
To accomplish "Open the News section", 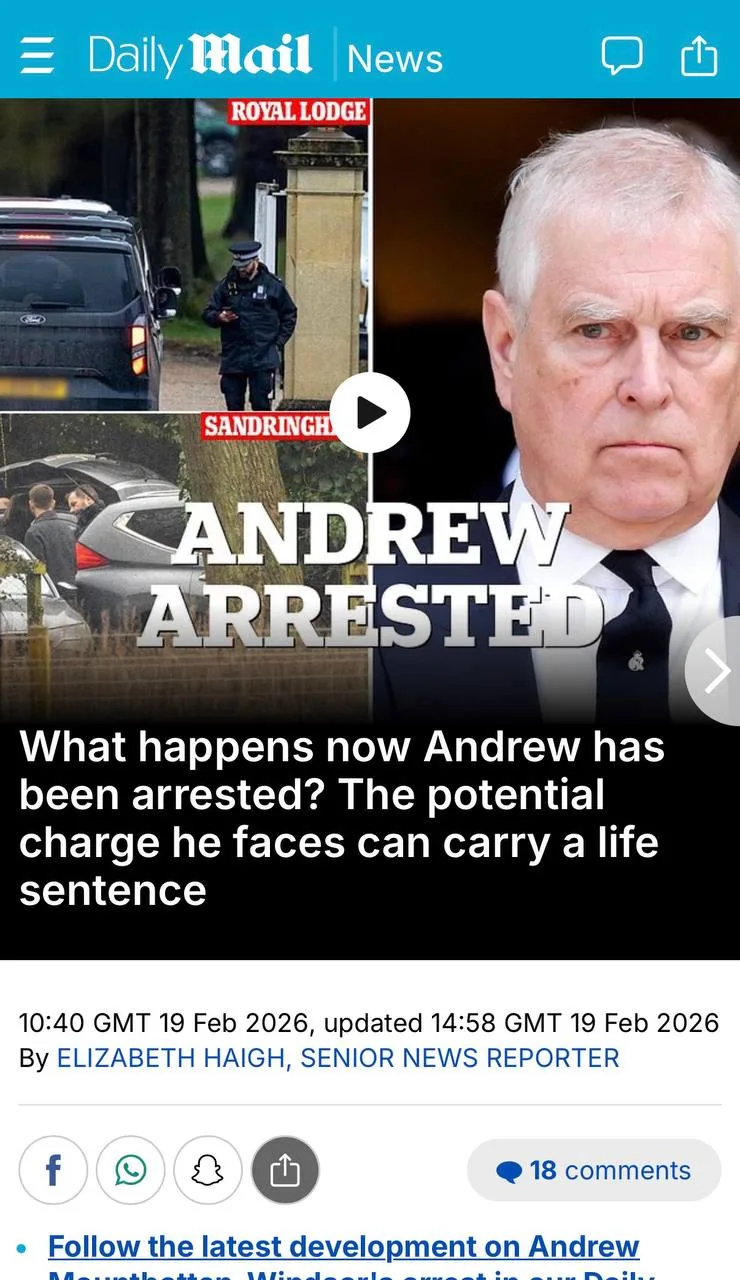I will pyautogui.click(x=394, y=59).
